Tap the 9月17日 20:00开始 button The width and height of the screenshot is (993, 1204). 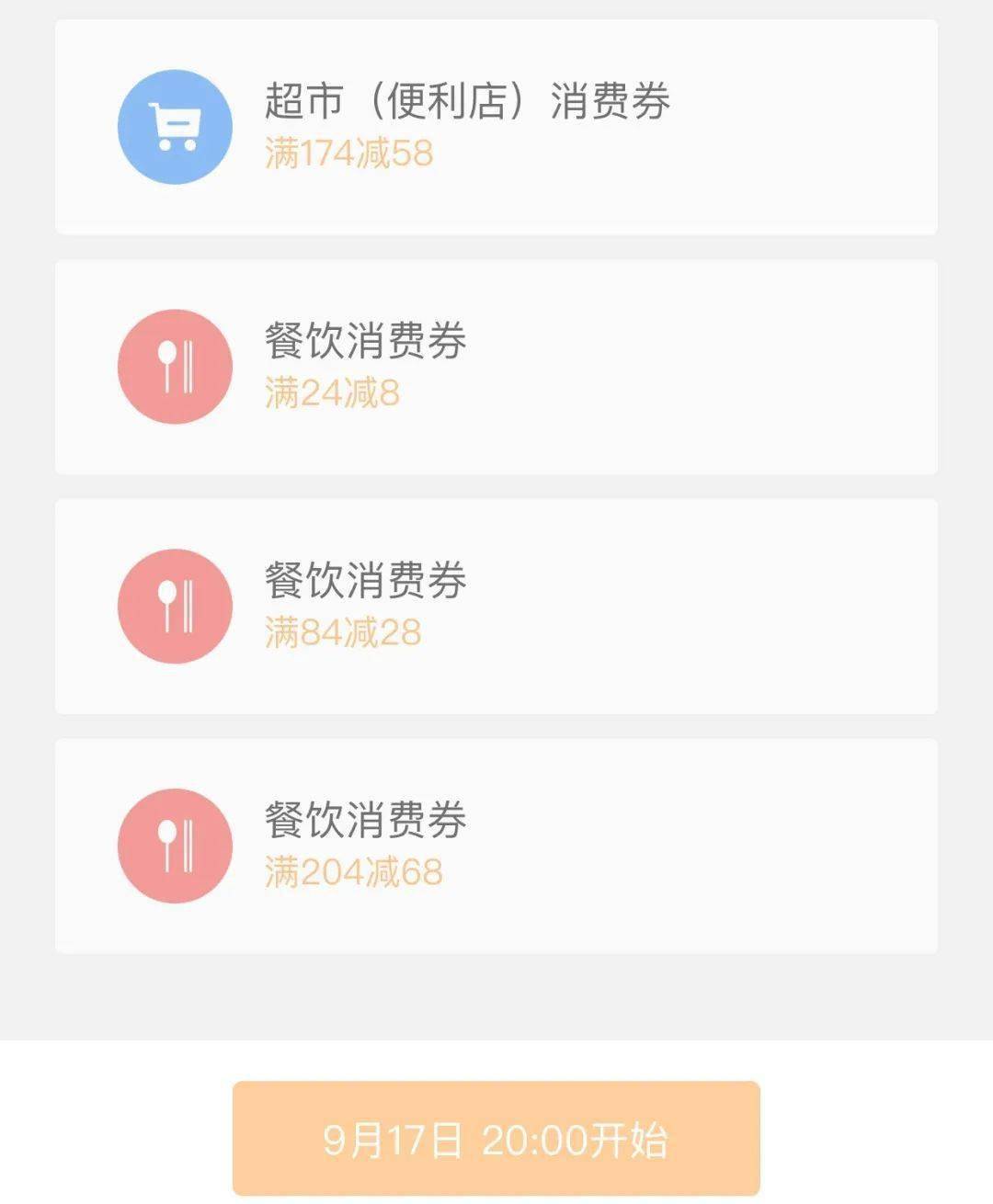(x=496, y=1139)
